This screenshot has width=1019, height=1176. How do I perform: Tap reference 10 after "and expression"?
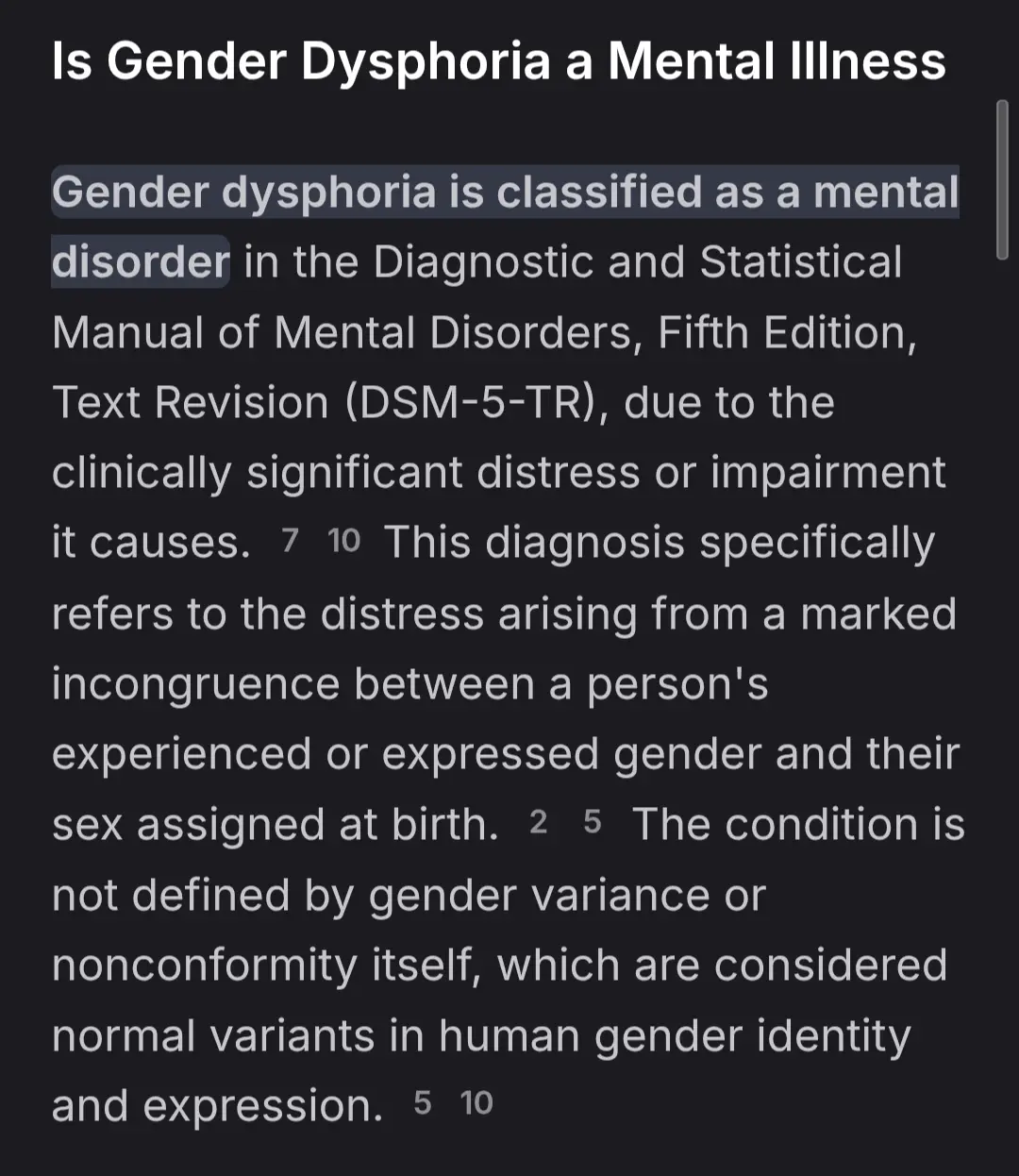[476, 1102]
